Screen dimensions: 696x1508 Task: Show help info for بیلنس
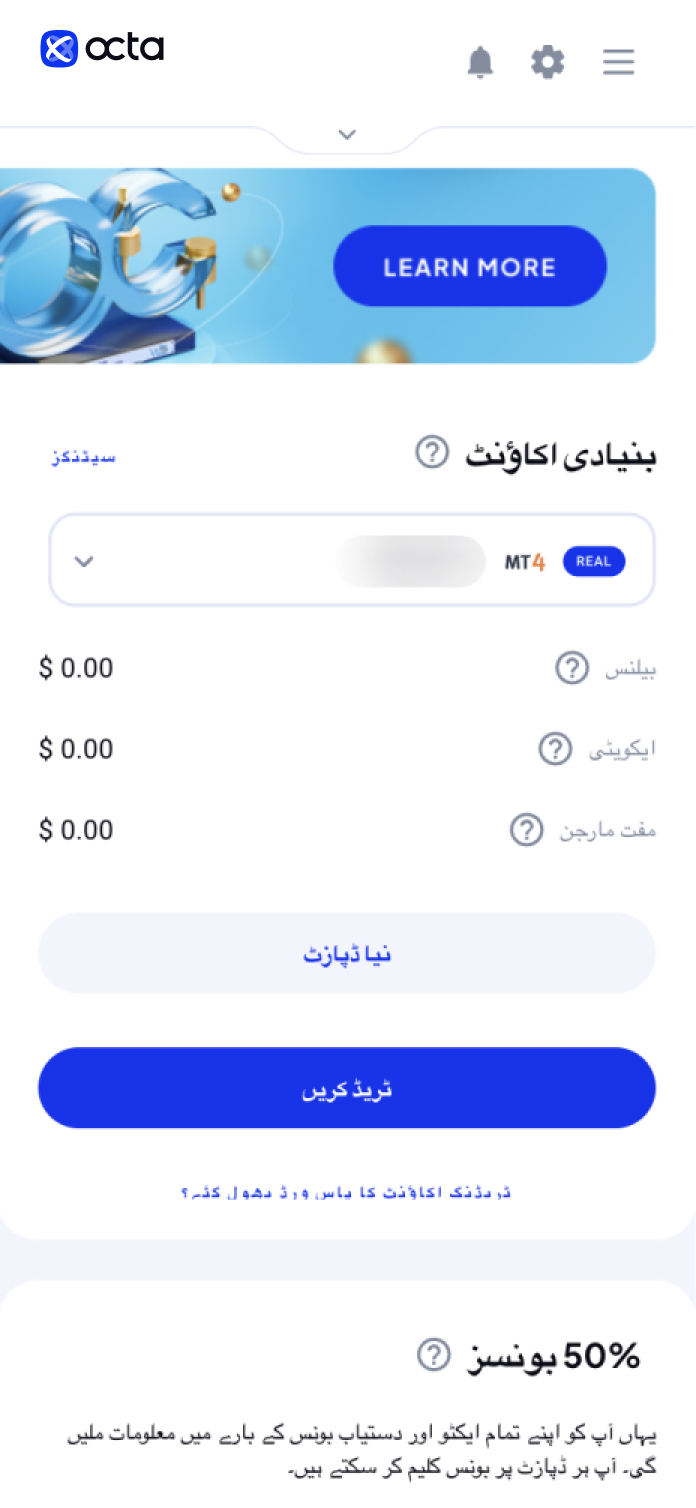click(x=572, y=667)
